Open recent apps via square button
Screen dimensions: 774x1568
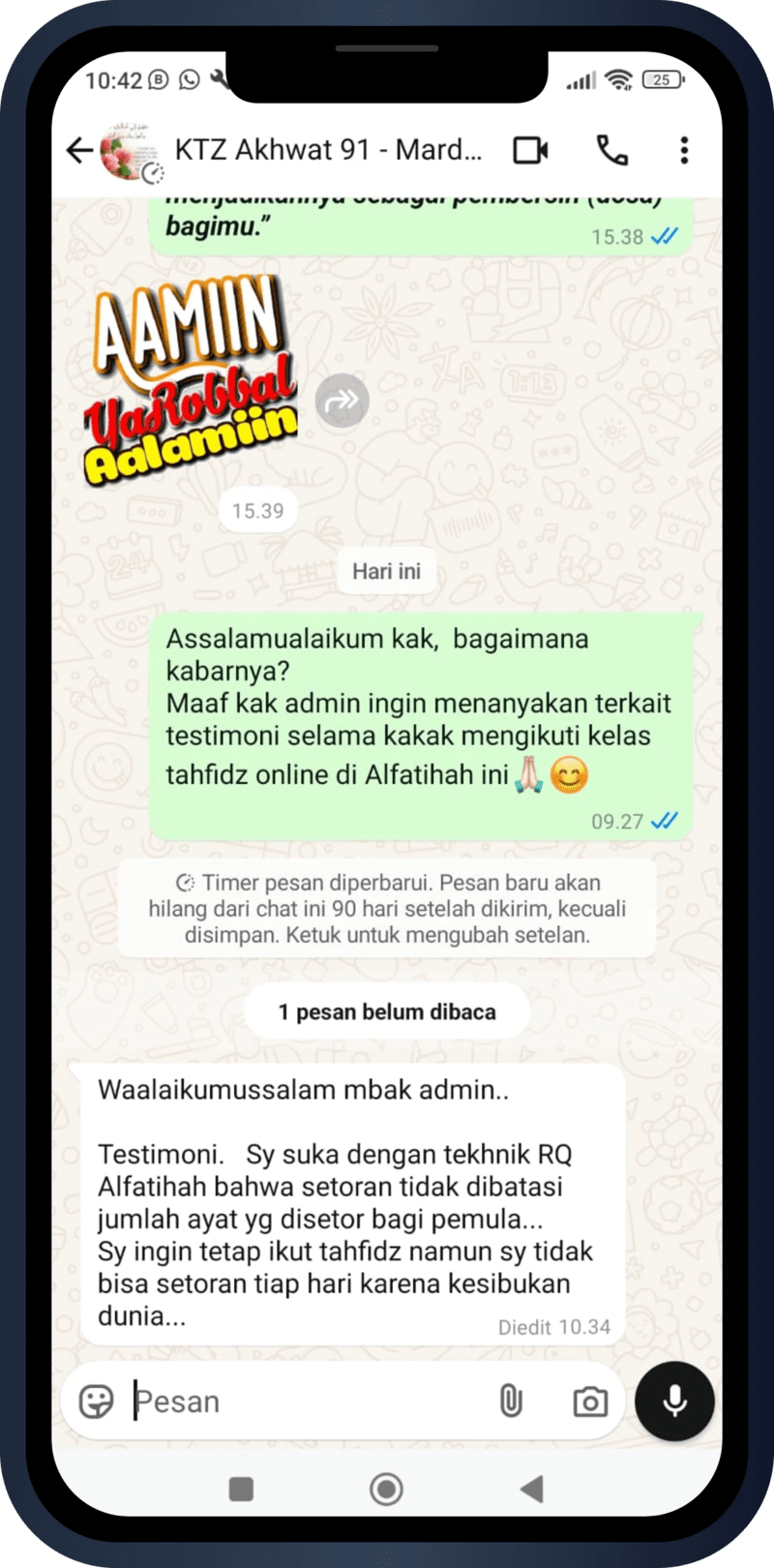click(241, 1489)
